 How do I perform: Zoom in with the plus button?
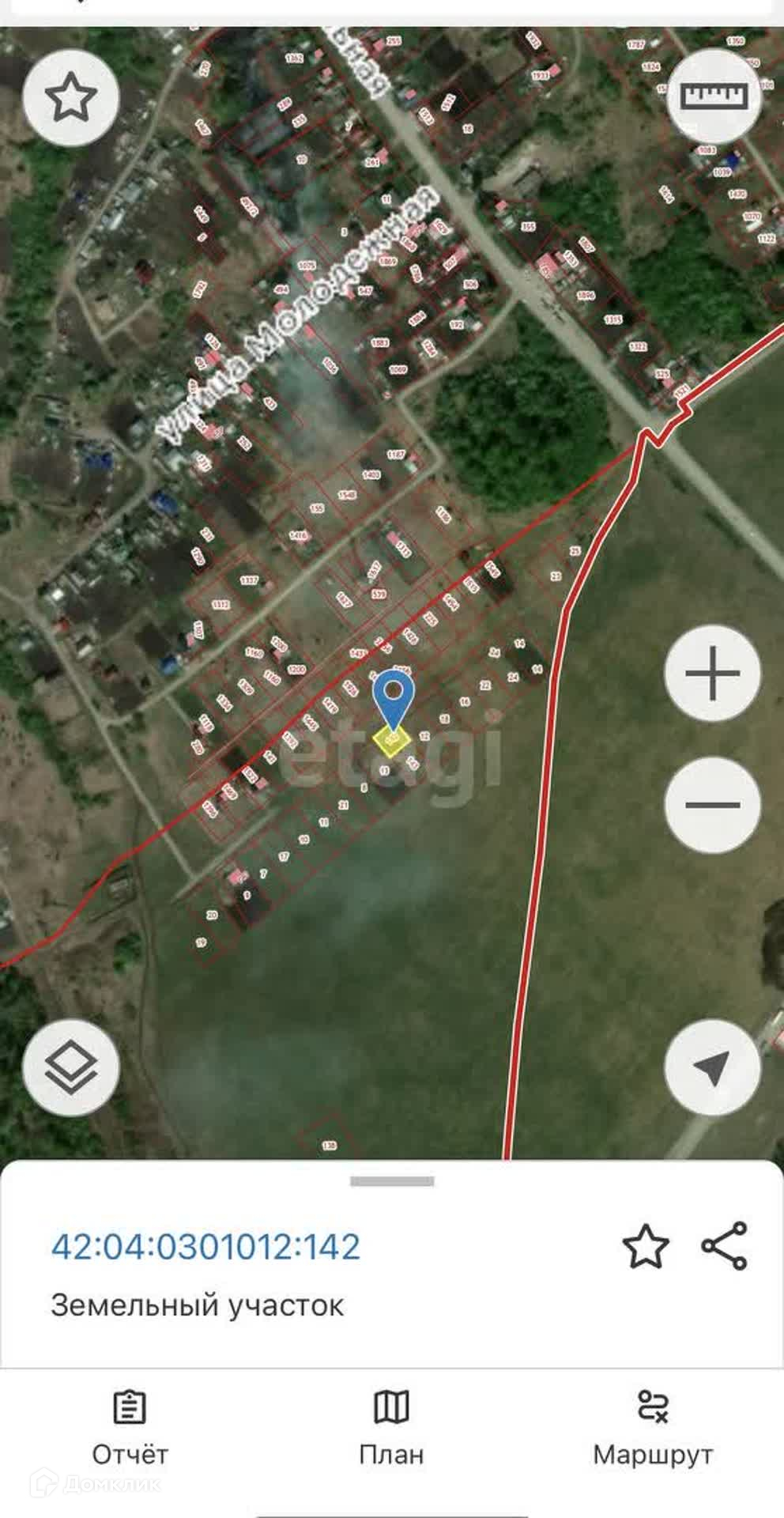tap(713, 674)
